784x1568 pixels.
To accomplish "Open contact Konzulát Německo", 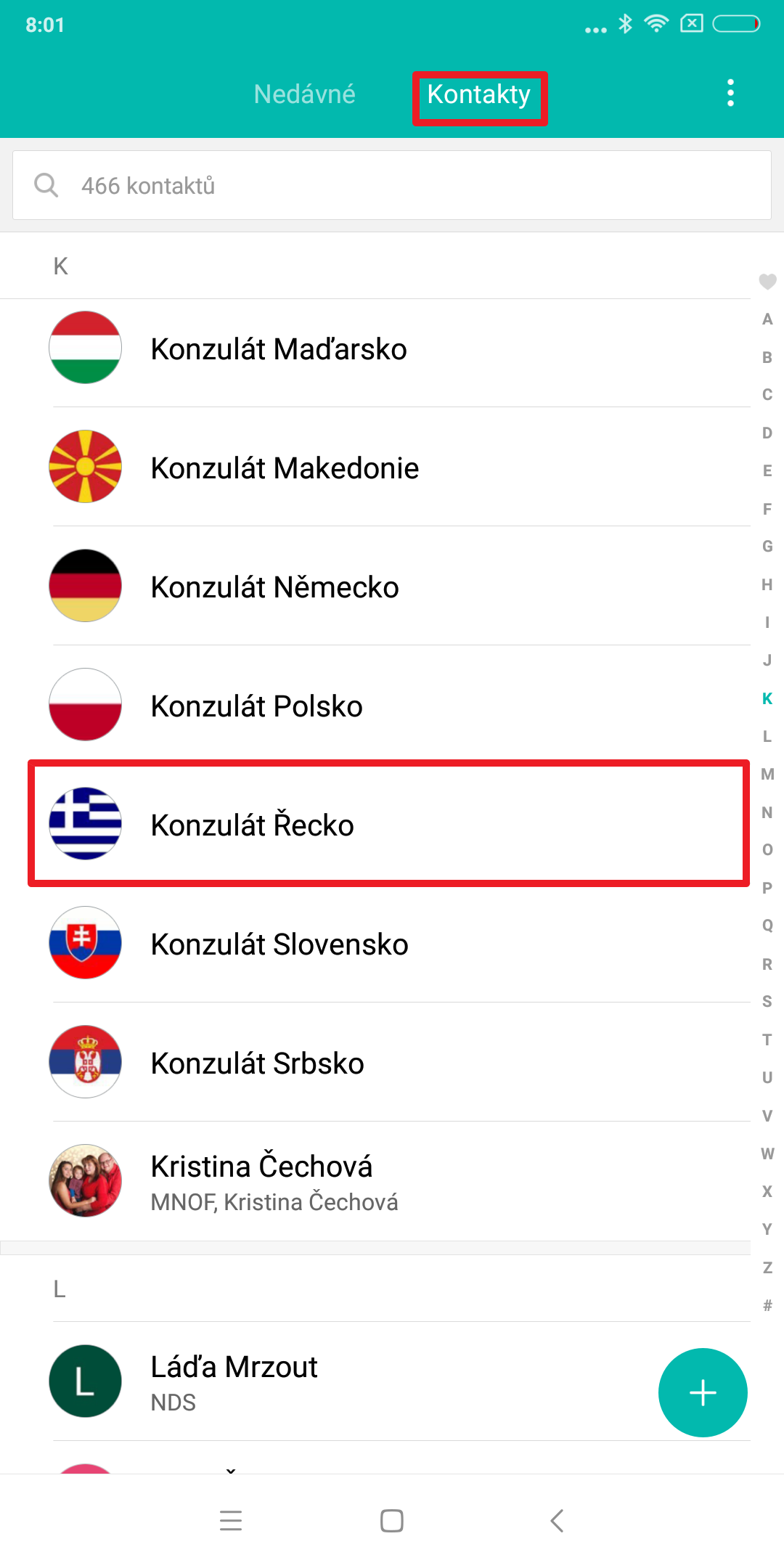I will point(274,587).
